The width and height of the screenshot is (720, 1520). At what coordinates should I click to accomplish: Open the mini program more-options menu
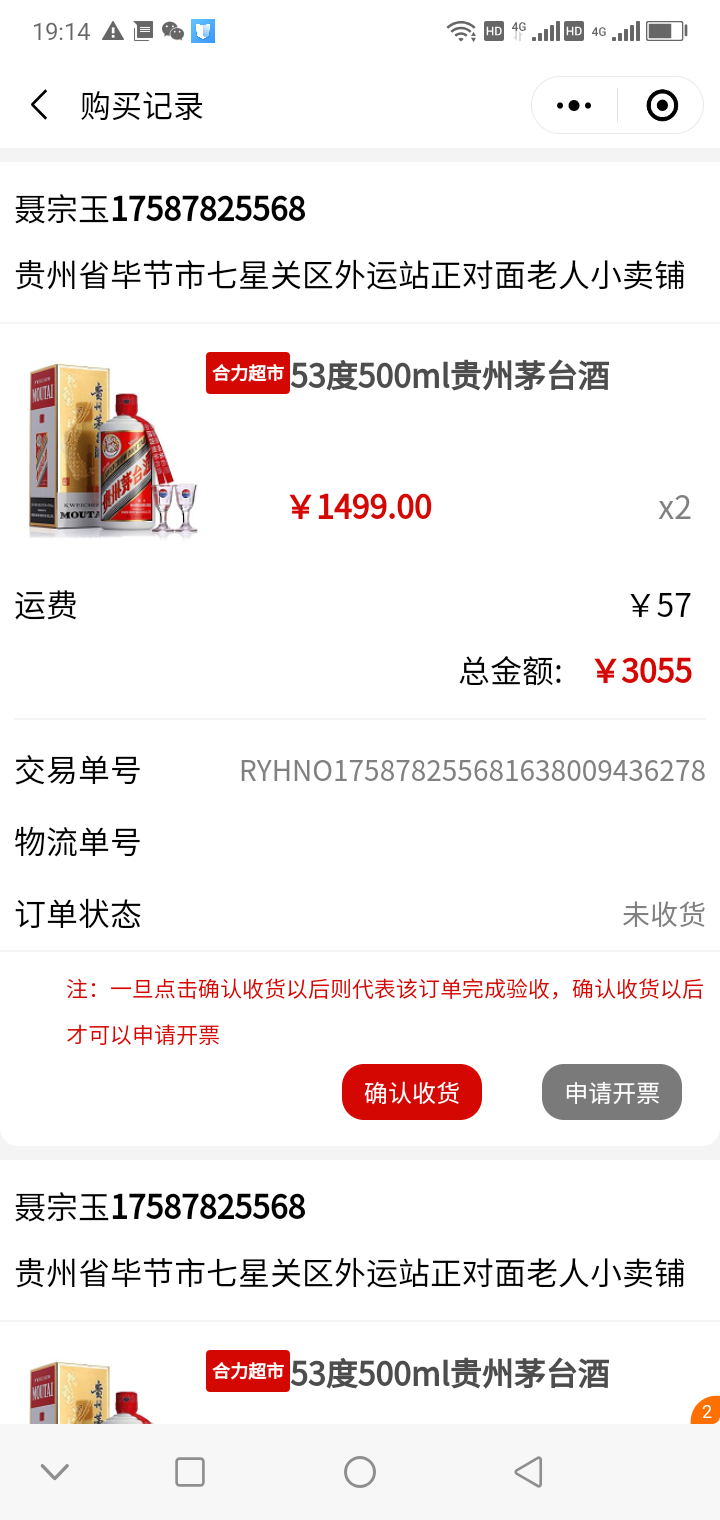(x=574, y=105)
